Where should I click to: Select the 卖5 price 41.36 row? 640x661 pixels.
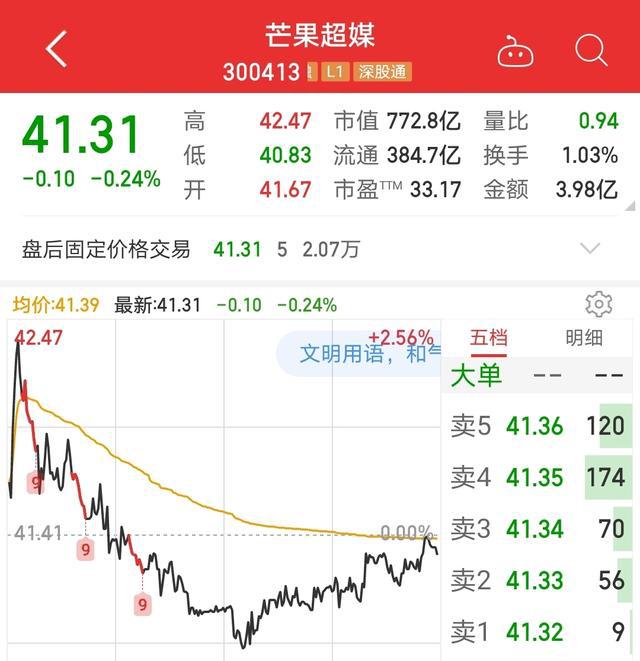[x=536, y=427]
